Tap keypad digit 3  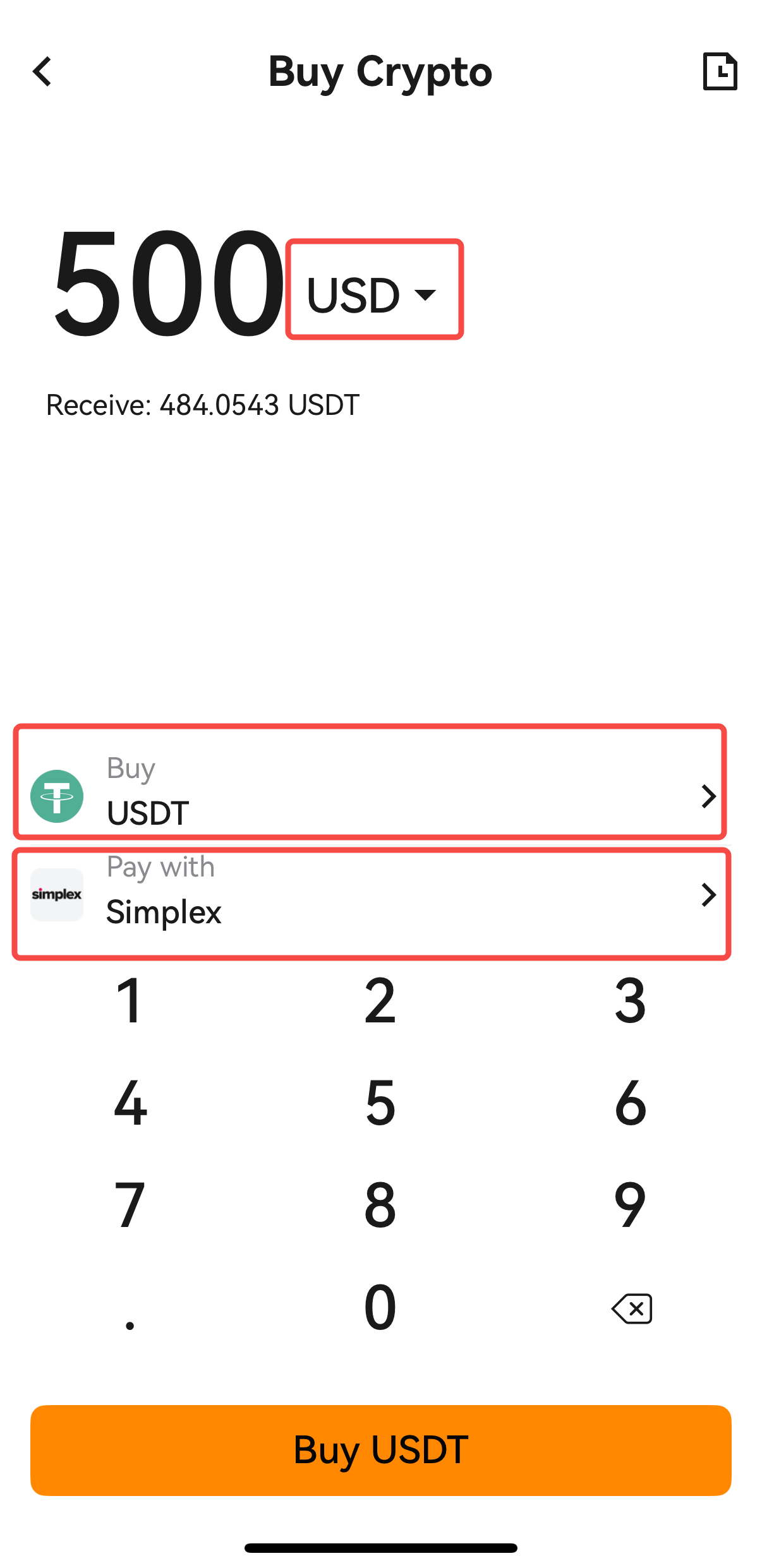pyautogui.click(x=631, y=1000)
